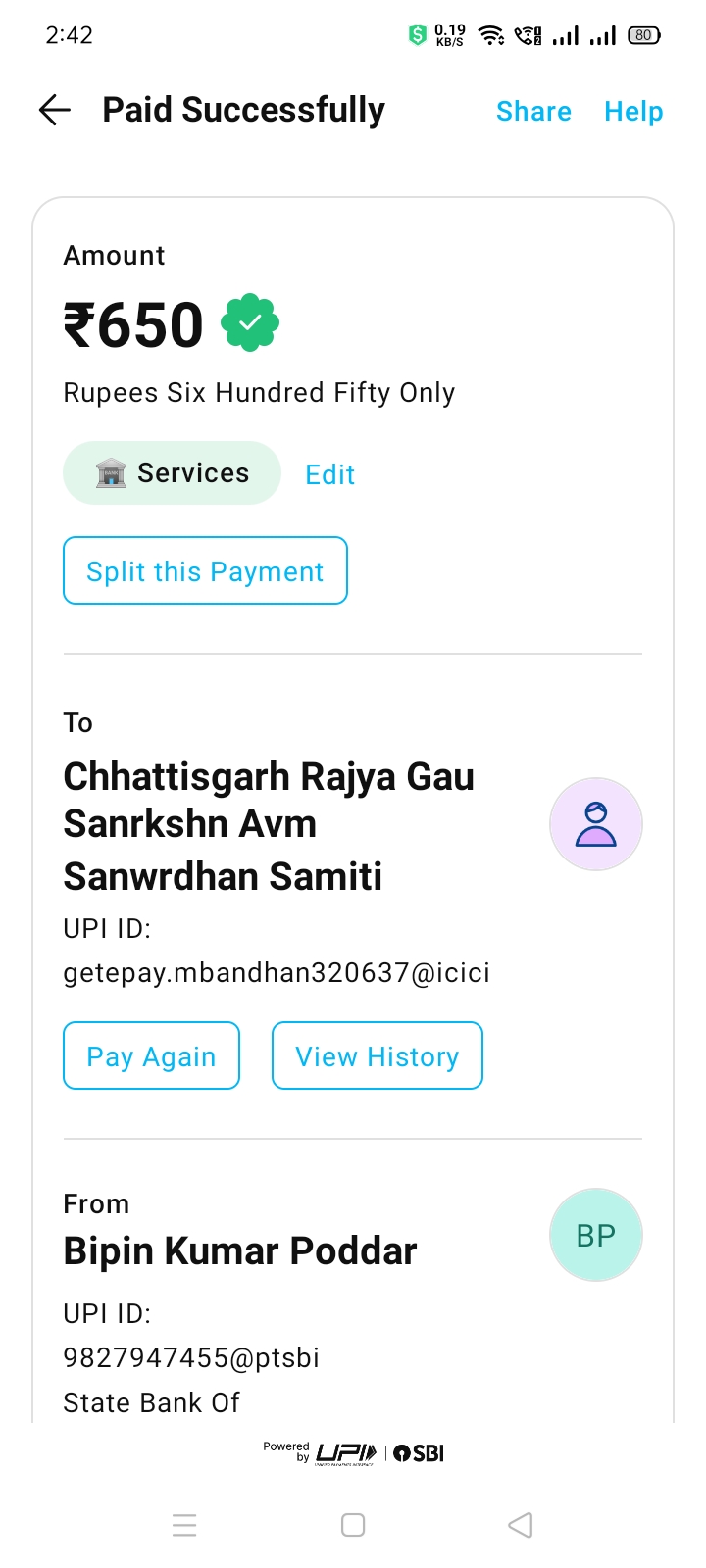Go to the system home screen
Screen dimensions: 706x1568
353,1525
